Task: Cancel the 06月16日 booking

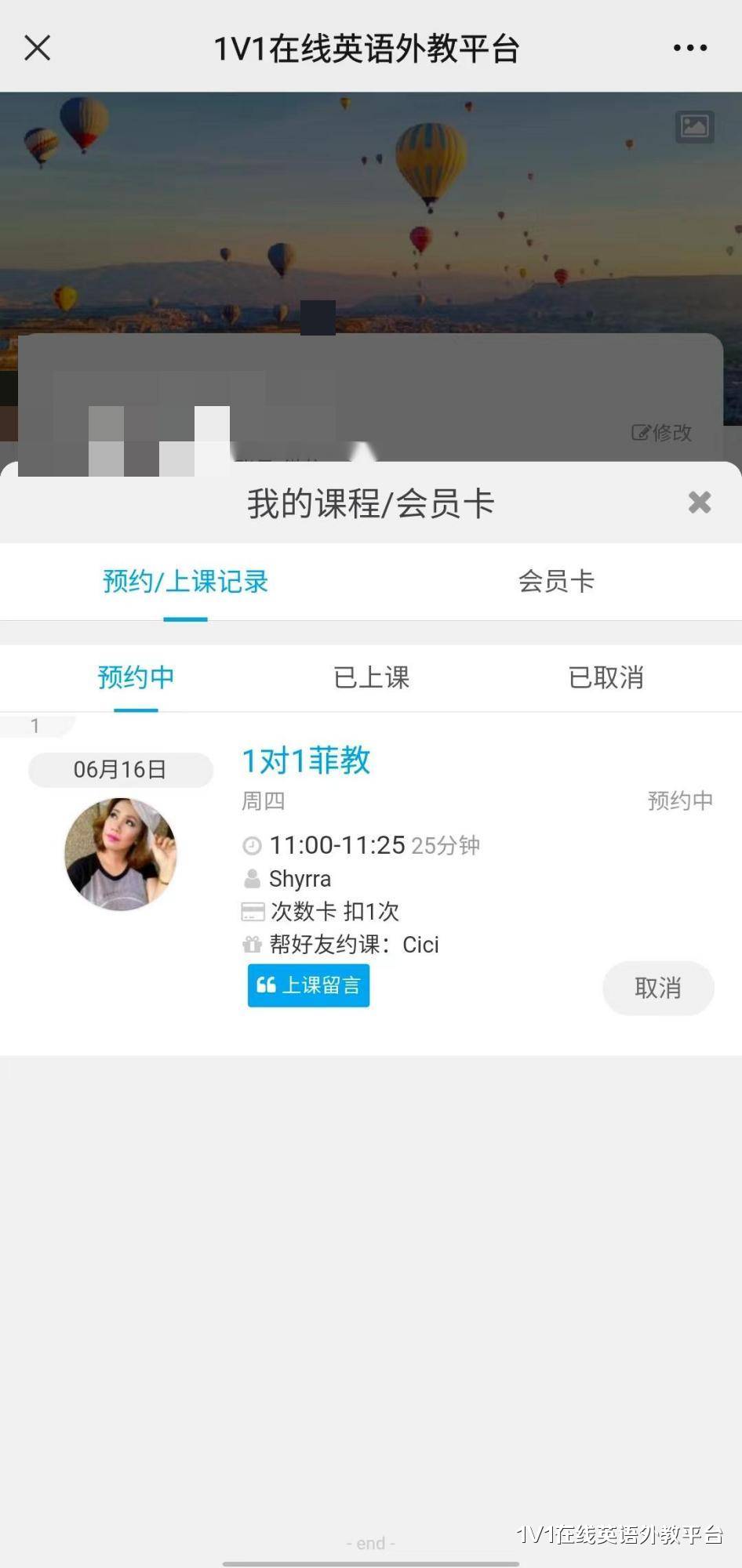Action: 657,988
